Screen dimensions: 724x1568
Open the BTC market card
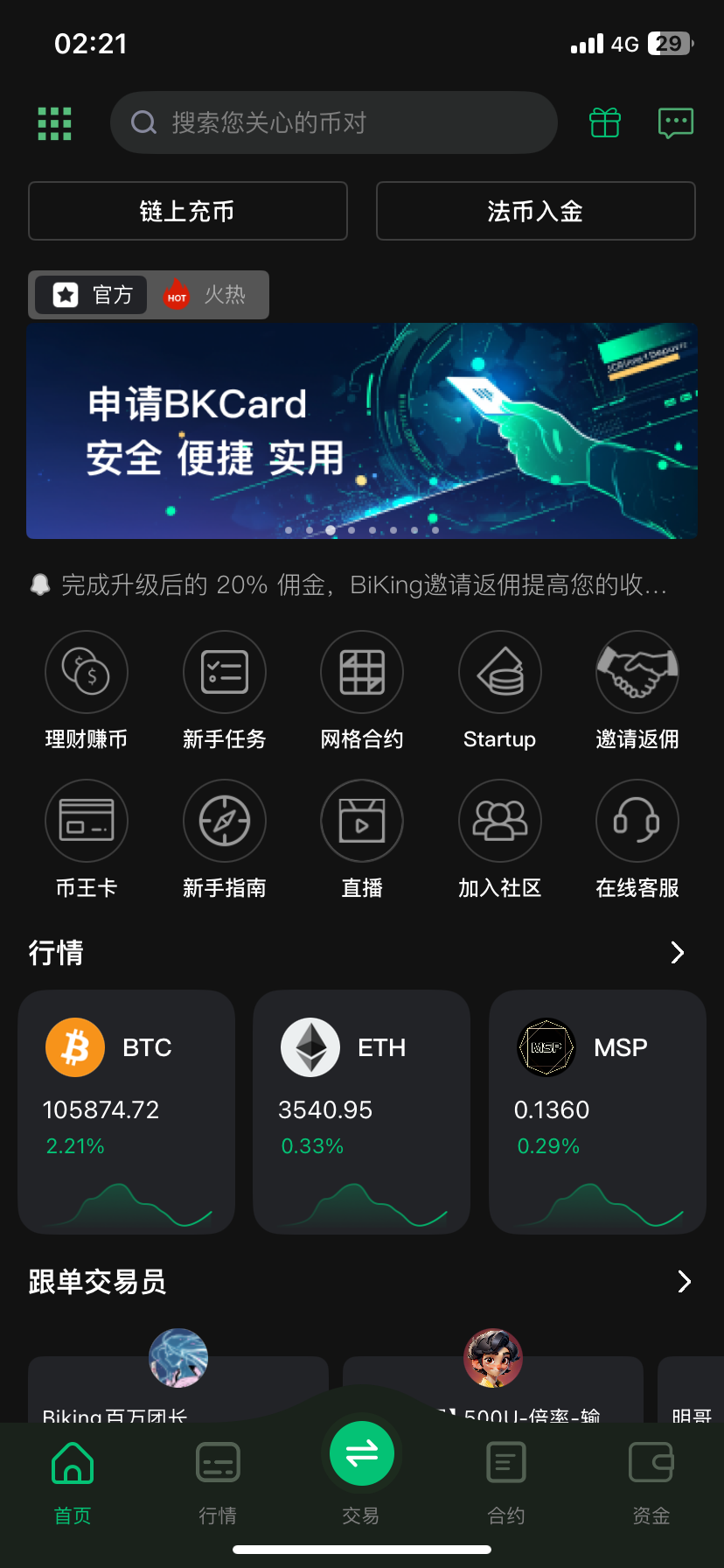click(127, 1111)
